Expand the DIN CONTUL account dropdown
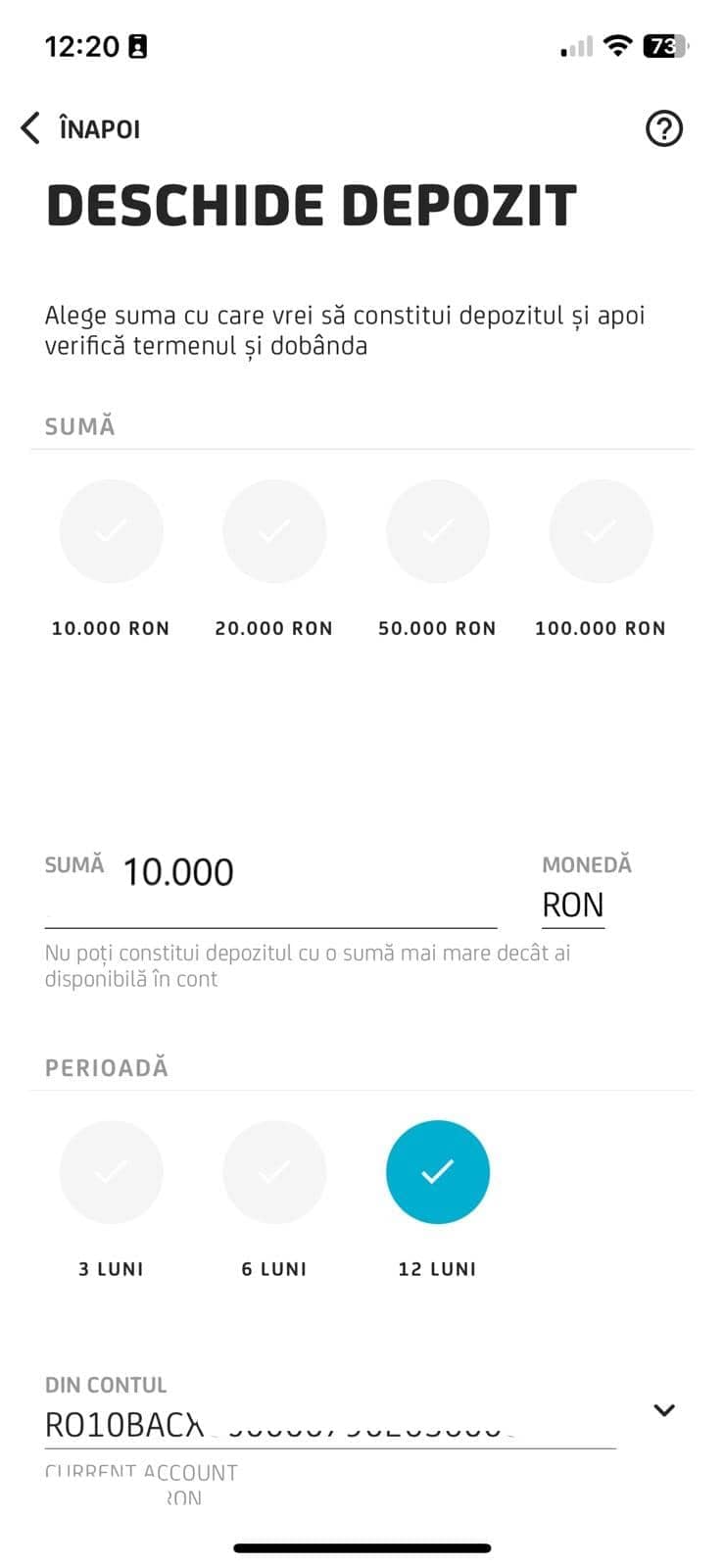Viewport: 724px width, 1568px height. point(663,1410)
